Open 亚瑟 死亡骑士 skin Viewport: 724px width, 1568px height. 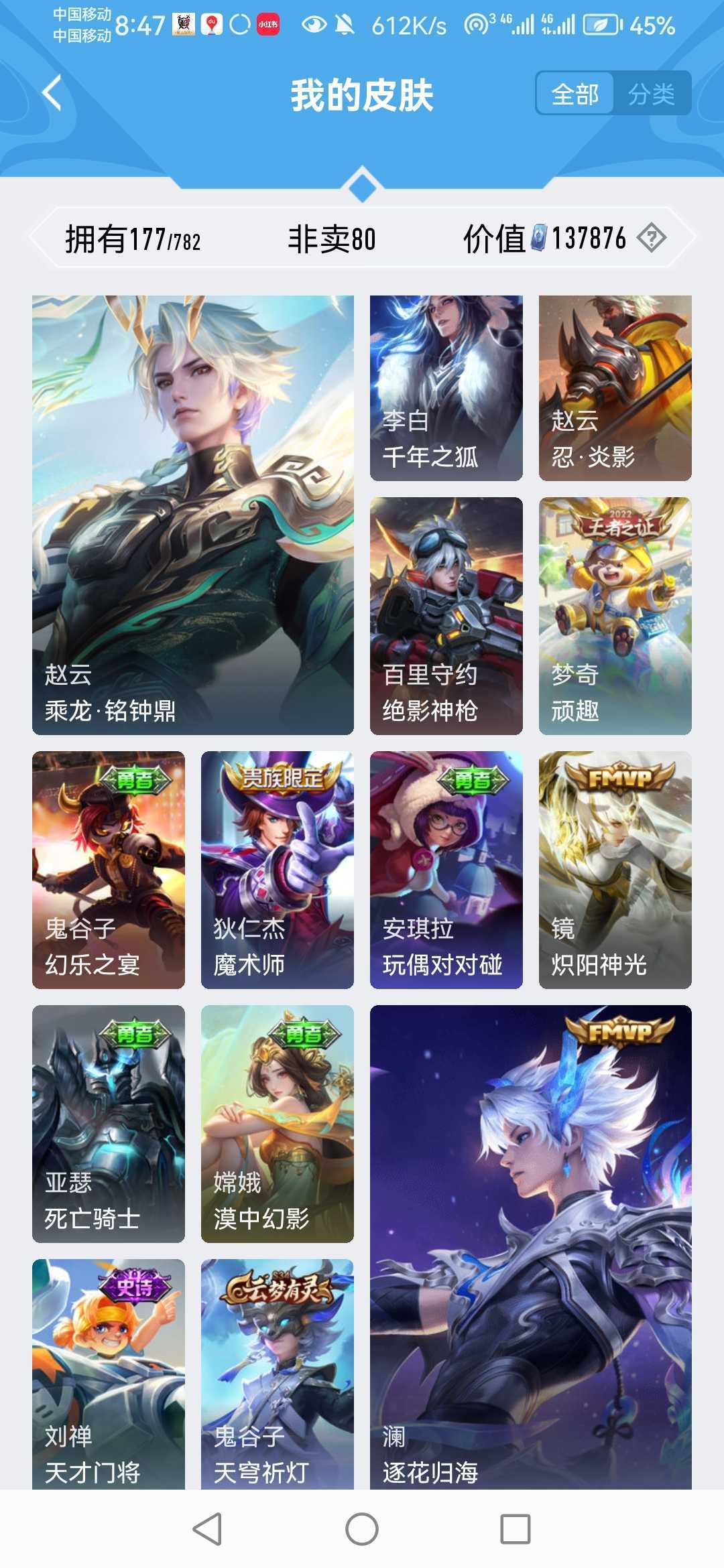pos(109,1123)
